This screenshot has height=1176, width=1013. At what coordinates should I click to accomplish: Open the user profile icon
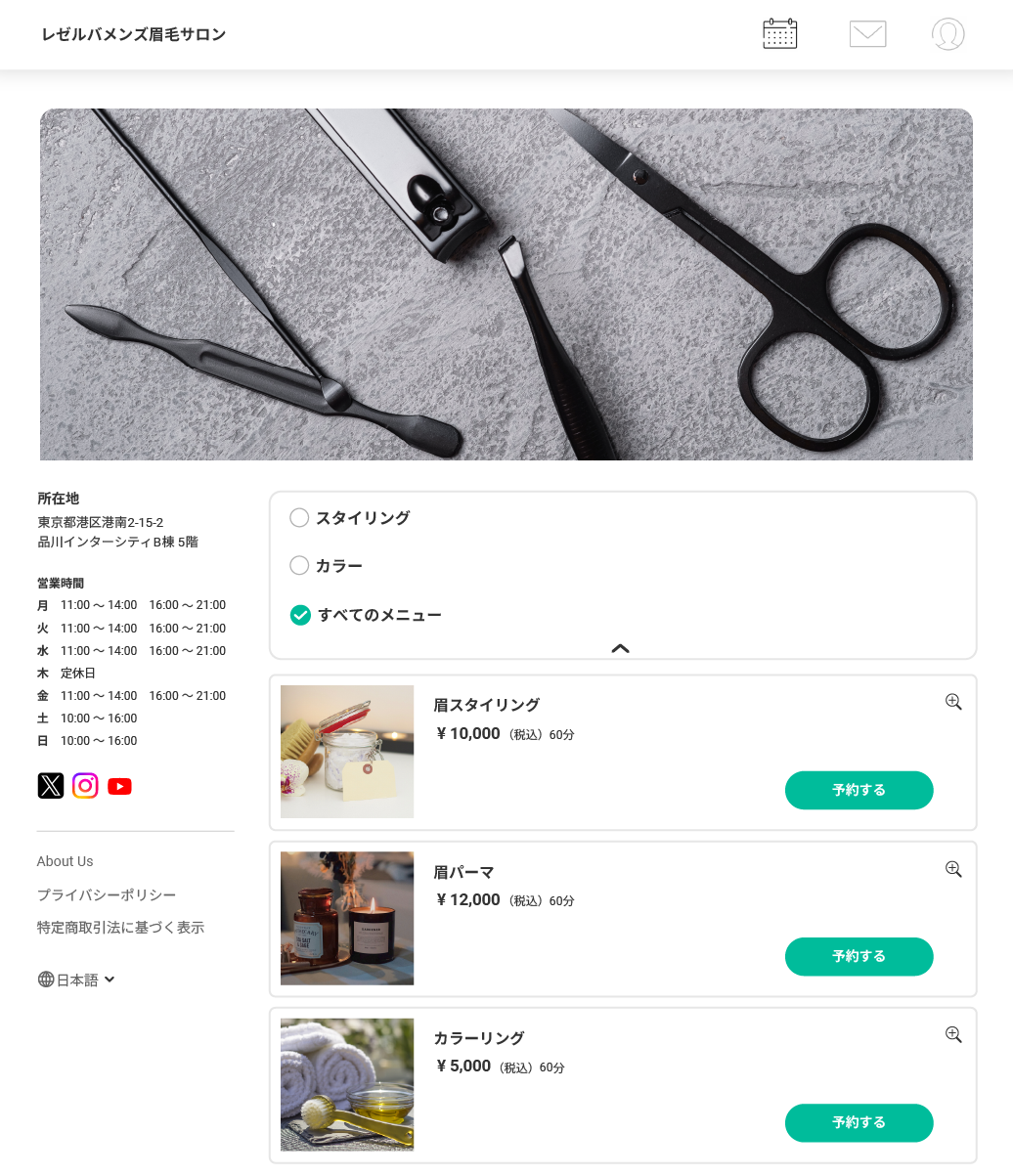point(947,34)
